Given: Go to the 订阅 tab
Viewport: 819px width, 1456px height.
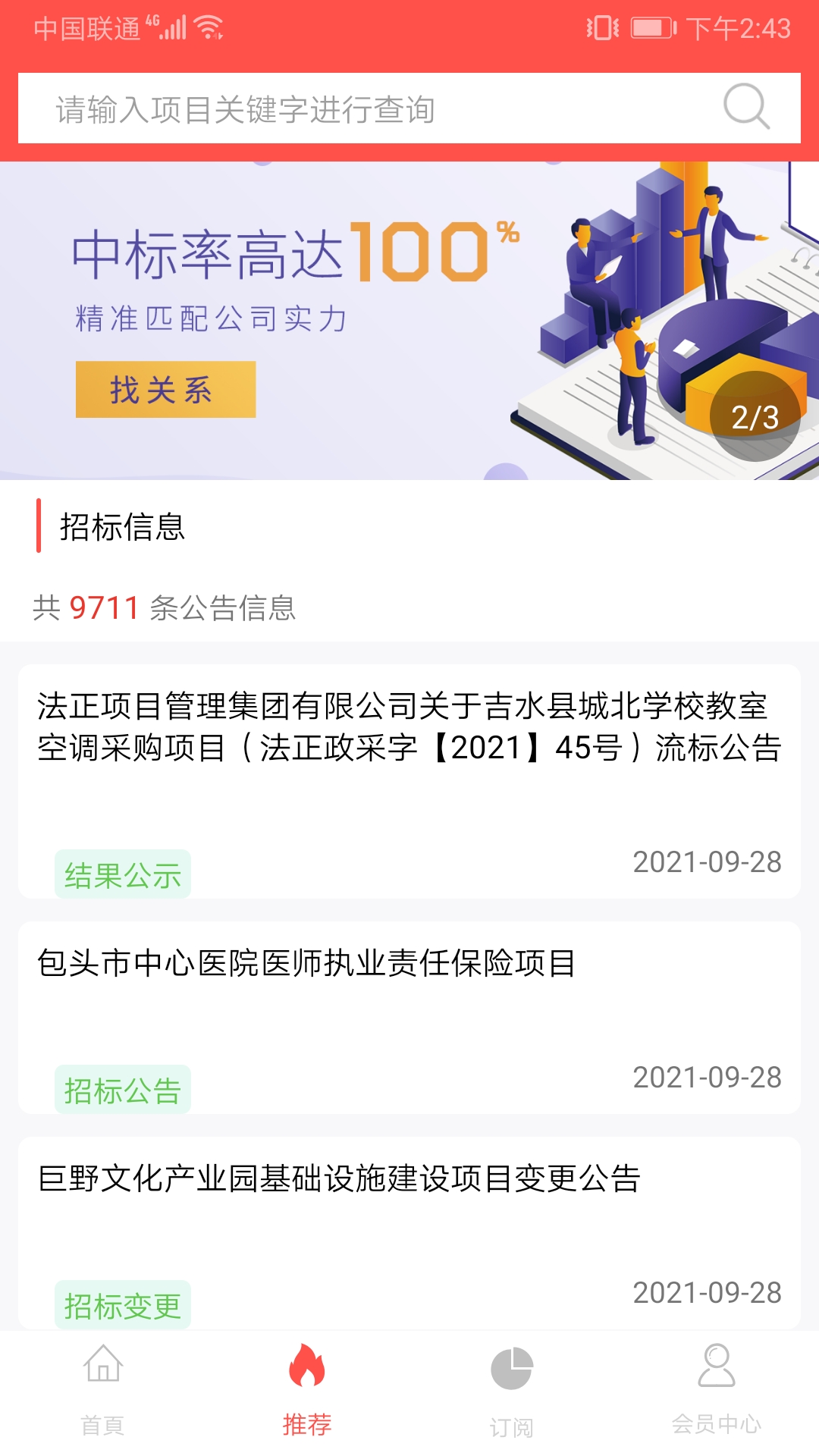Looking at the screenshot, I should 512,1389.
